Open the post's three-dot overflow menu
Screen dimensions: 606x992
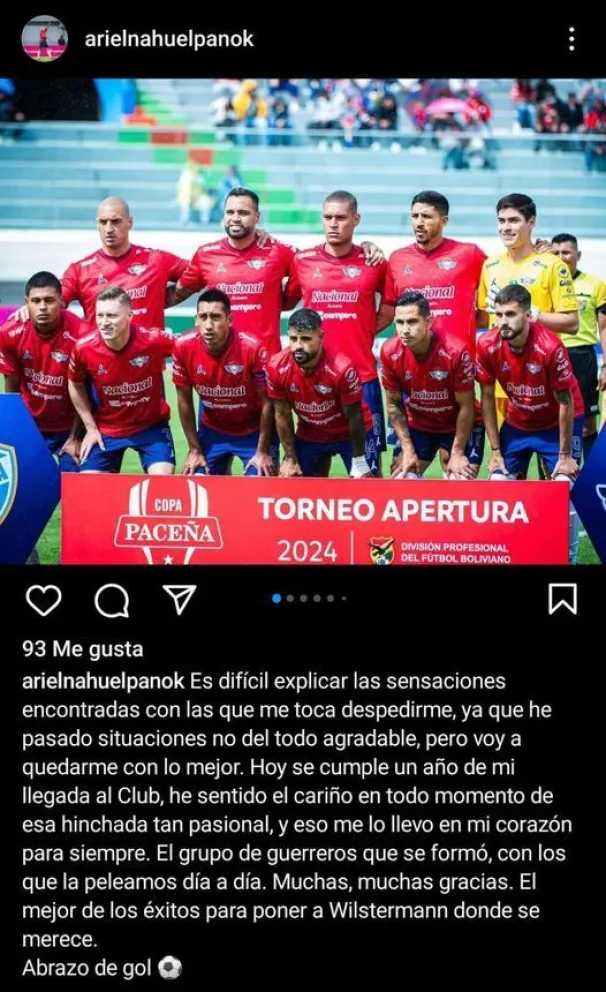(571, 39)
